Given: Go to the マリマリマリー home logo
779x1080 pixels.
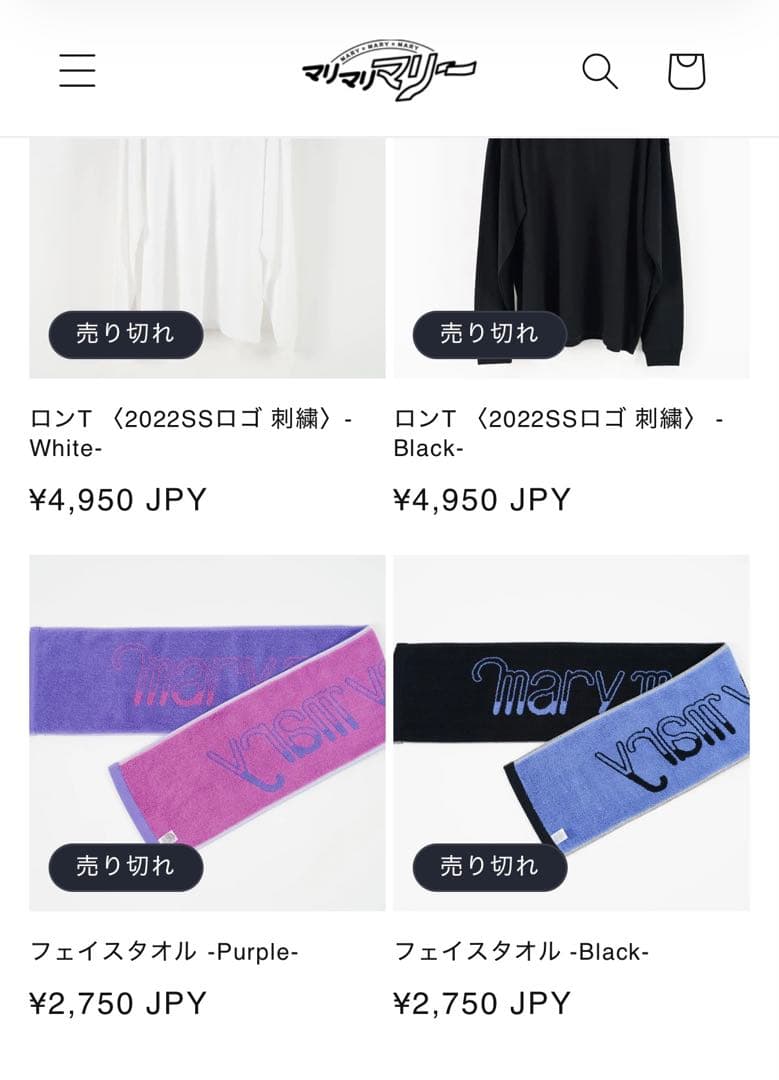Looking at the screenshot, I should (389, 69).
